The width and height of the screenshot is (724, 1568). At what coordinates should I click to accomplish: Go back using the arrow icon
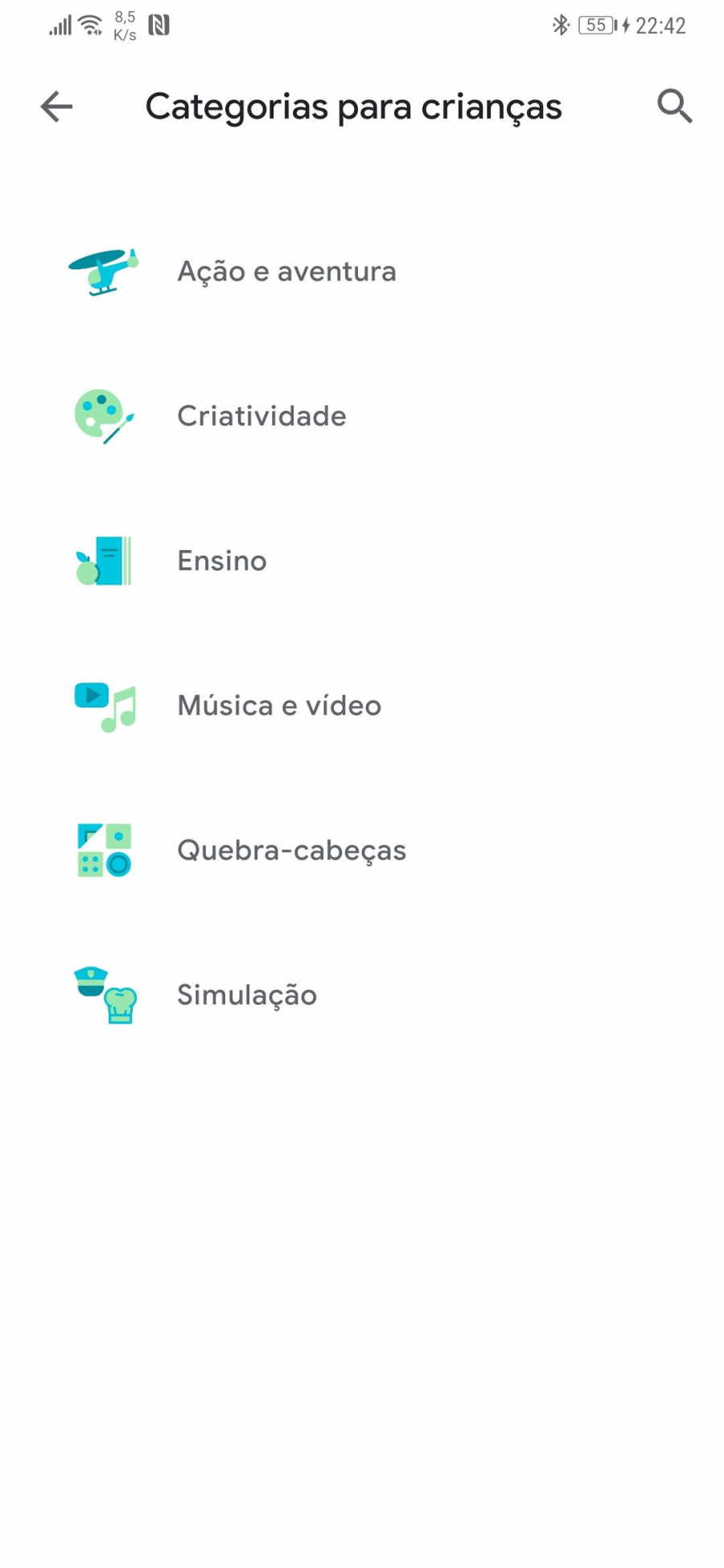[56, 106]
